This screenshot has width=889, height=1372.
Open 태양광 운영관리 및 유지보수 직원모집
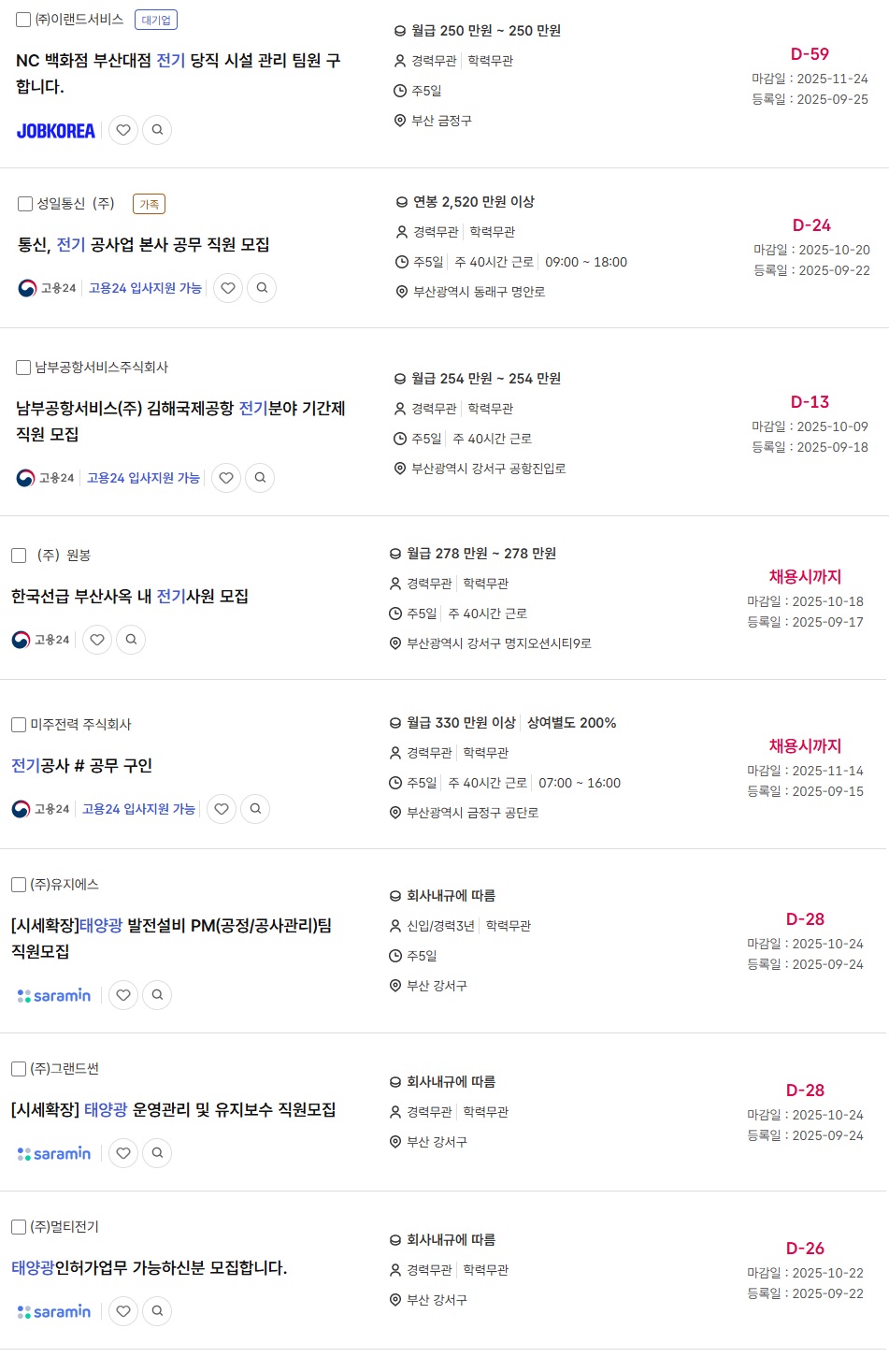tap(173, 1109)
